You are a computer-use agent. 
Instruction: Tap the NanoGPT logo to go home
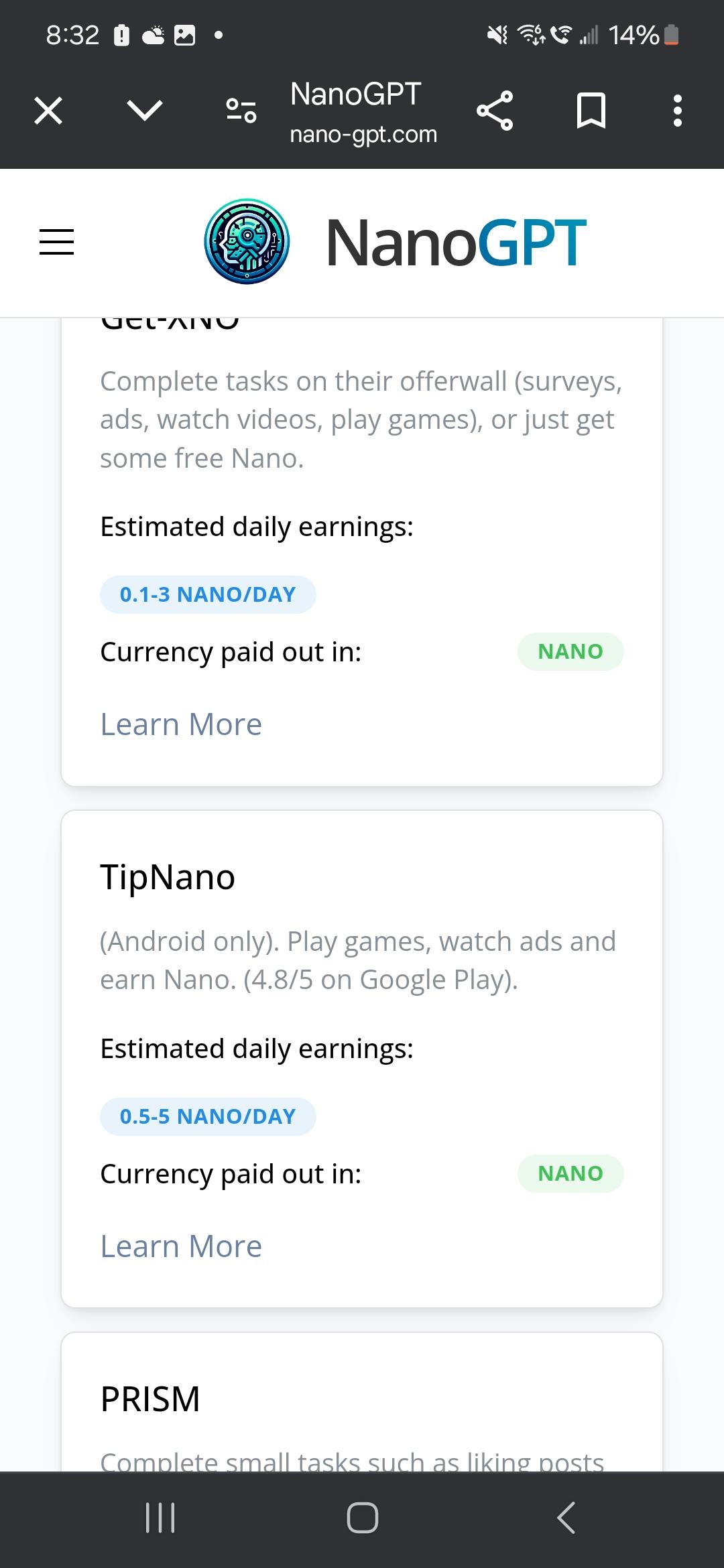[x=396, y=242]
